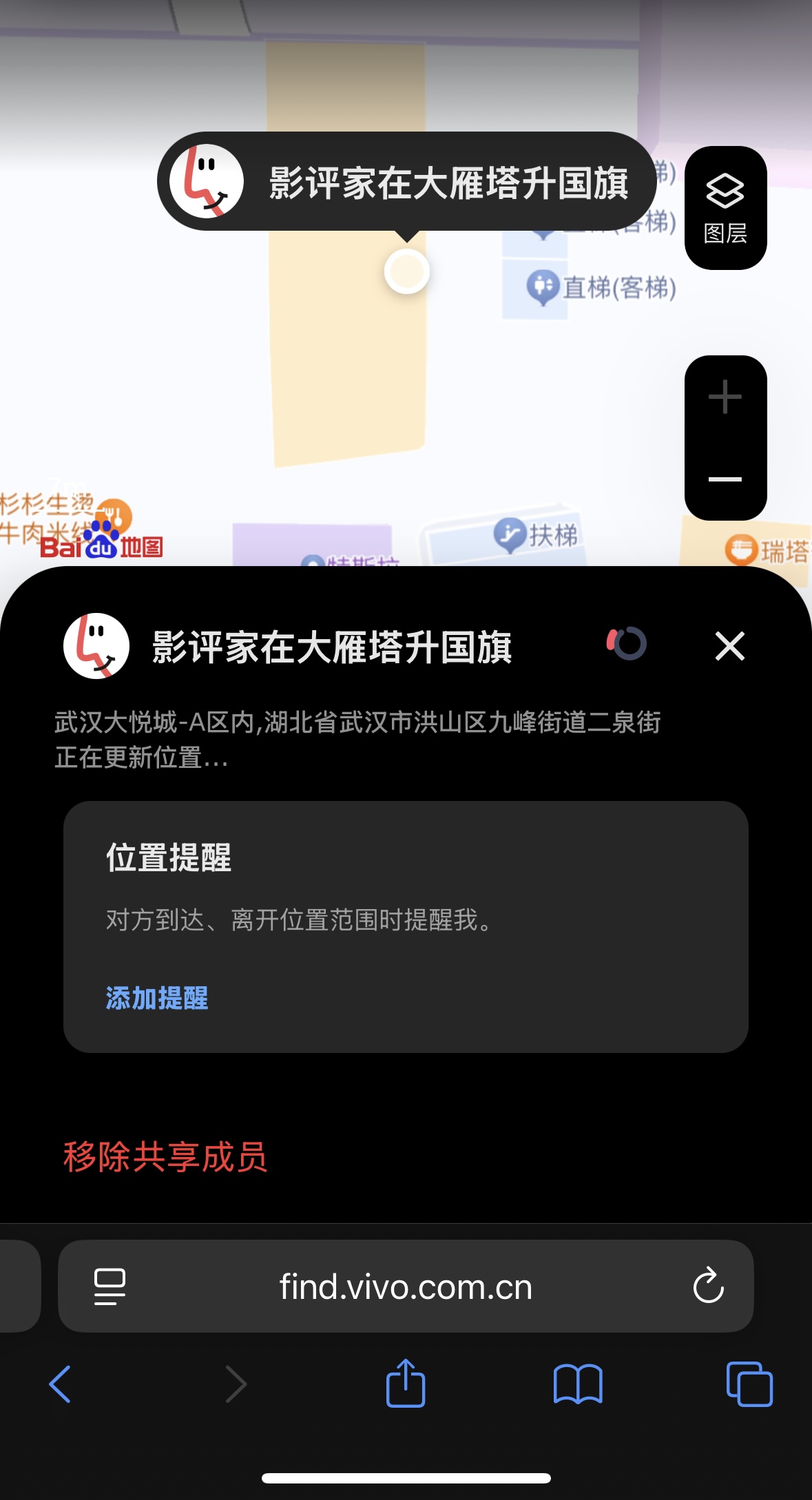
Task: Zoom in on the map
Action: [x=725, y=397]
